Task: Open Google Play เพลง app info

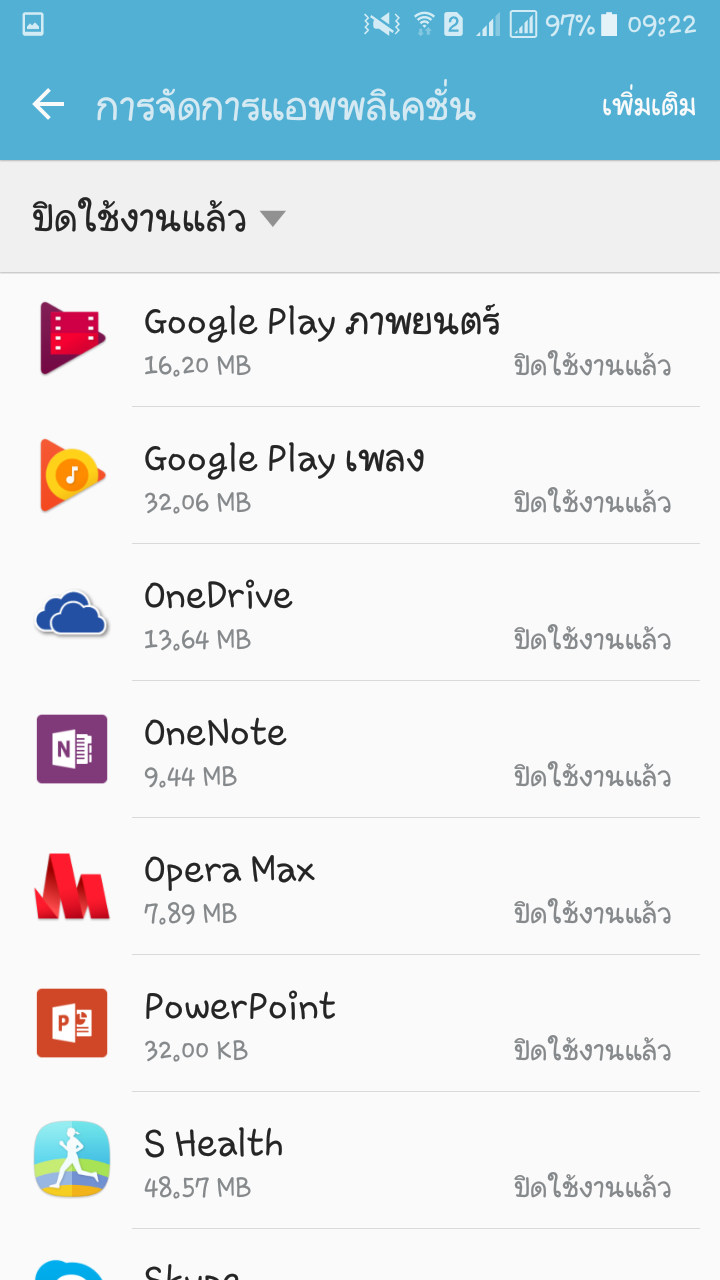Action: click(x=360, y=476)
